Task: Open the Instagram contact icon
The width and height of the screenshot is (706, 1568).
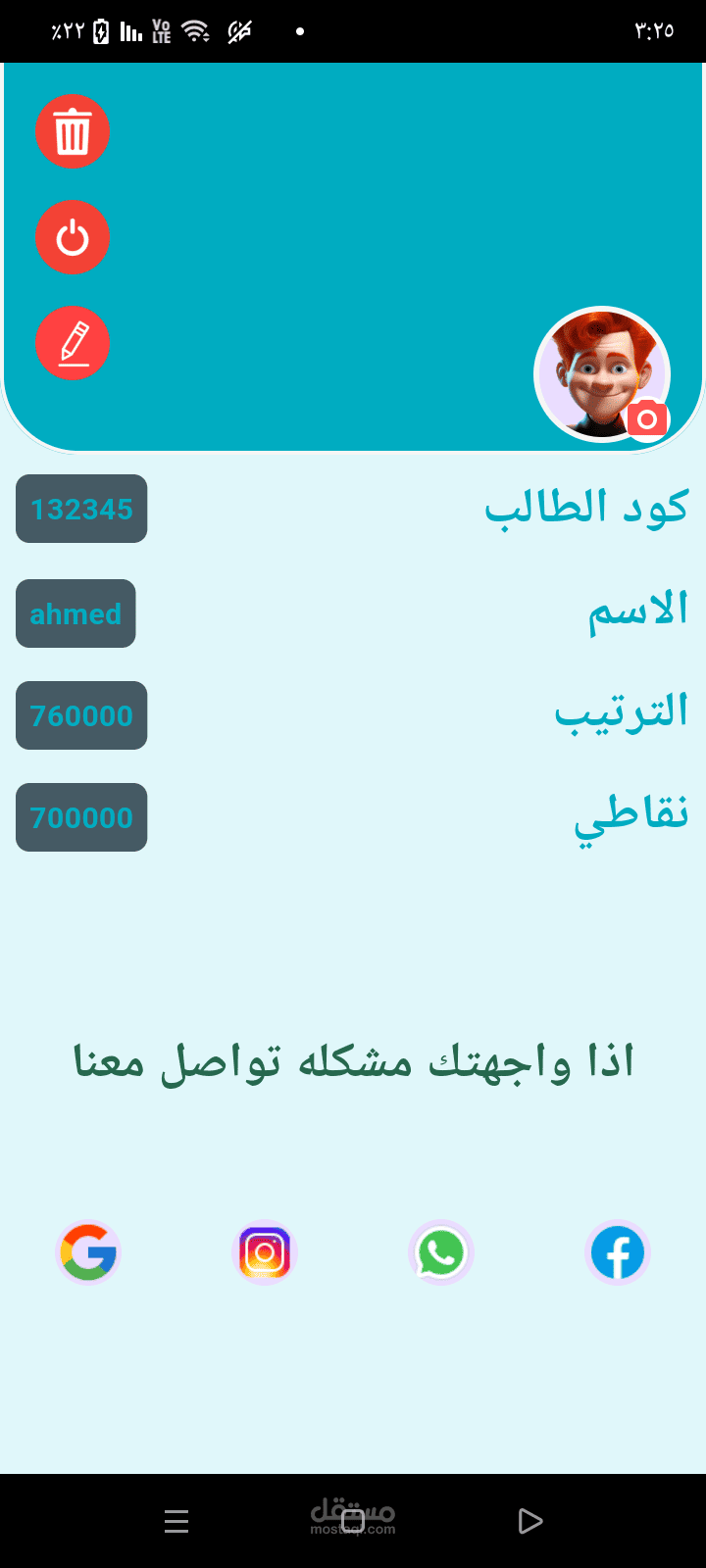Action: point(265,1252)
